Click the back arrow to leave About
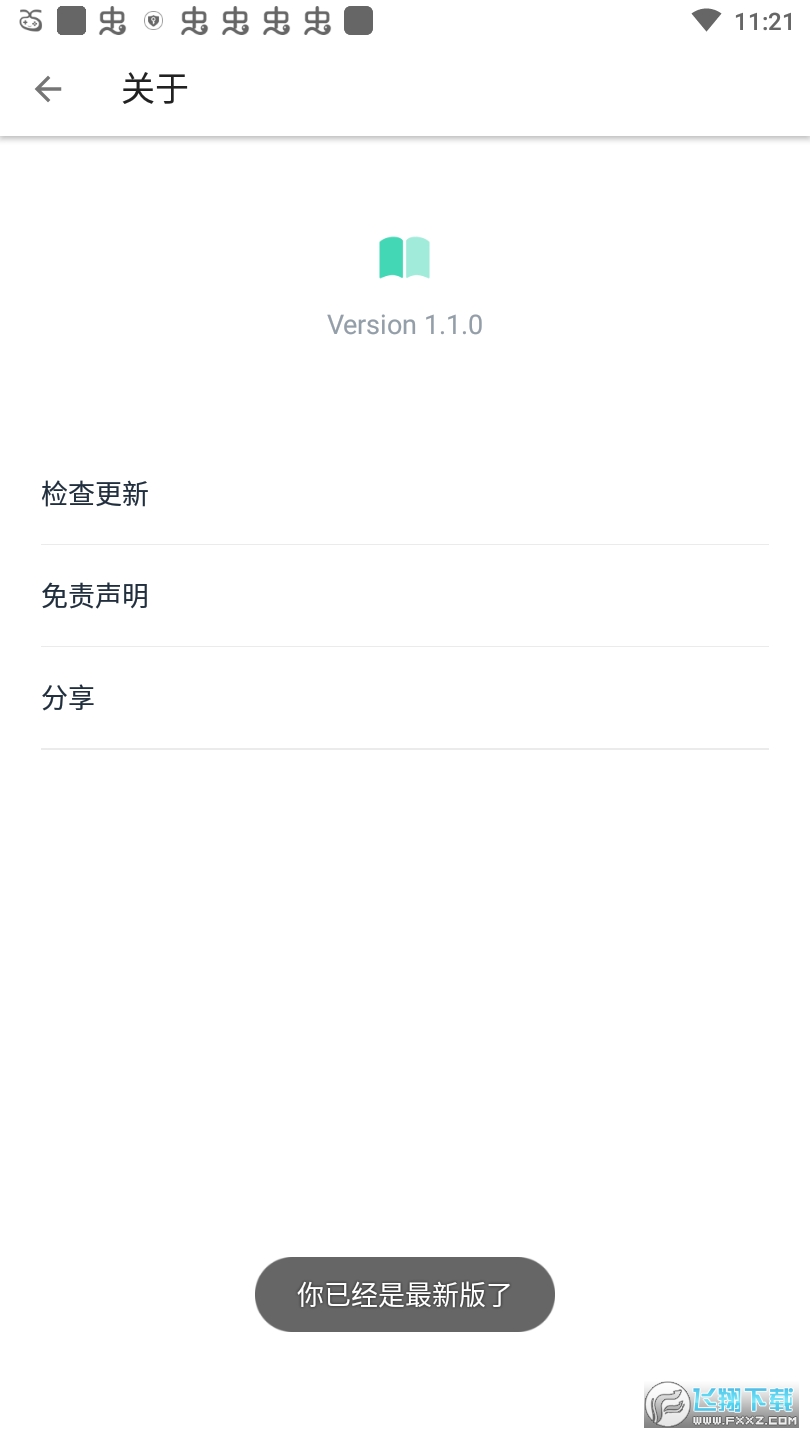This screenshot has width=810, height=1440. click(x=47, y=89)
